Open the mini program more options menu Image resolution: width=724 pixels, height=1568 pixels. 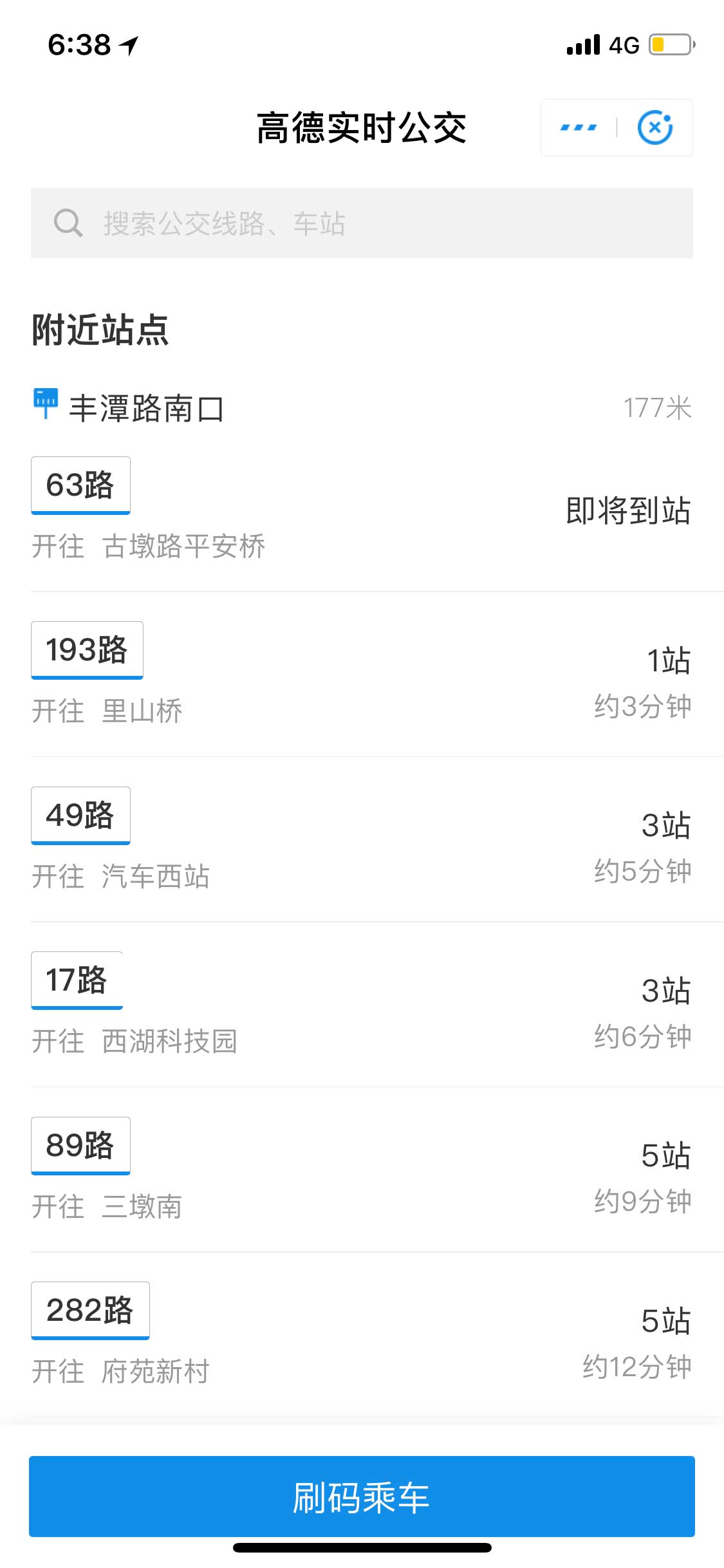[579, 127]
